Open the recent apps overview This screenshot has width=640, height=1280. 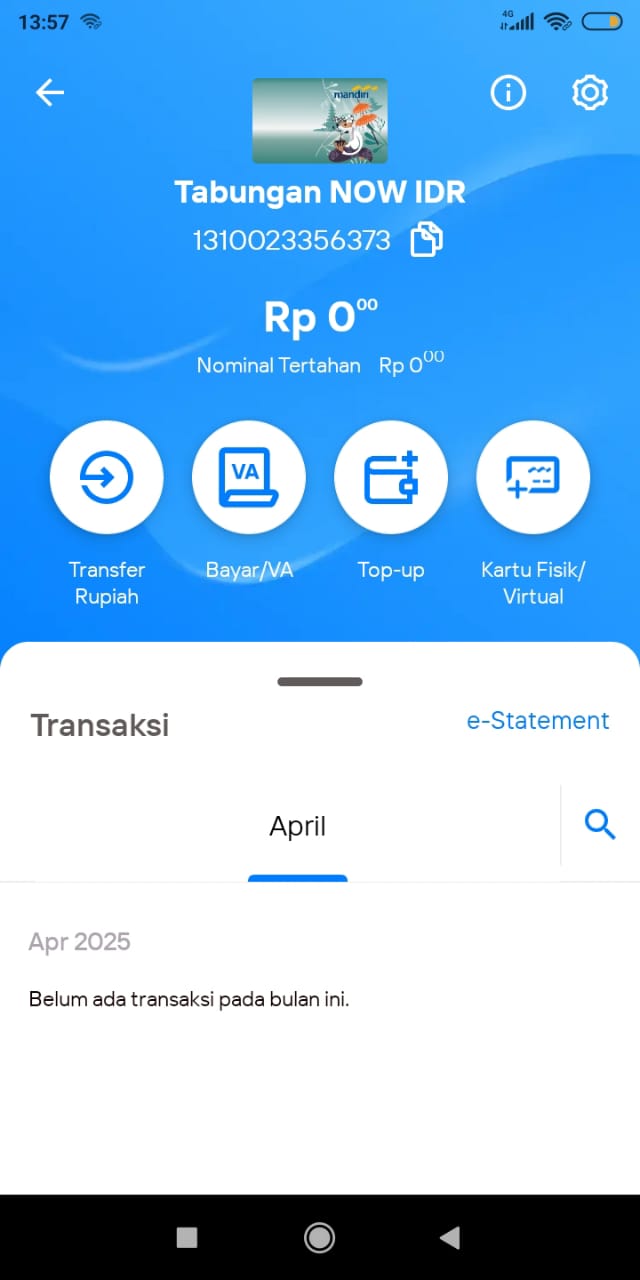pos(187,1237)
